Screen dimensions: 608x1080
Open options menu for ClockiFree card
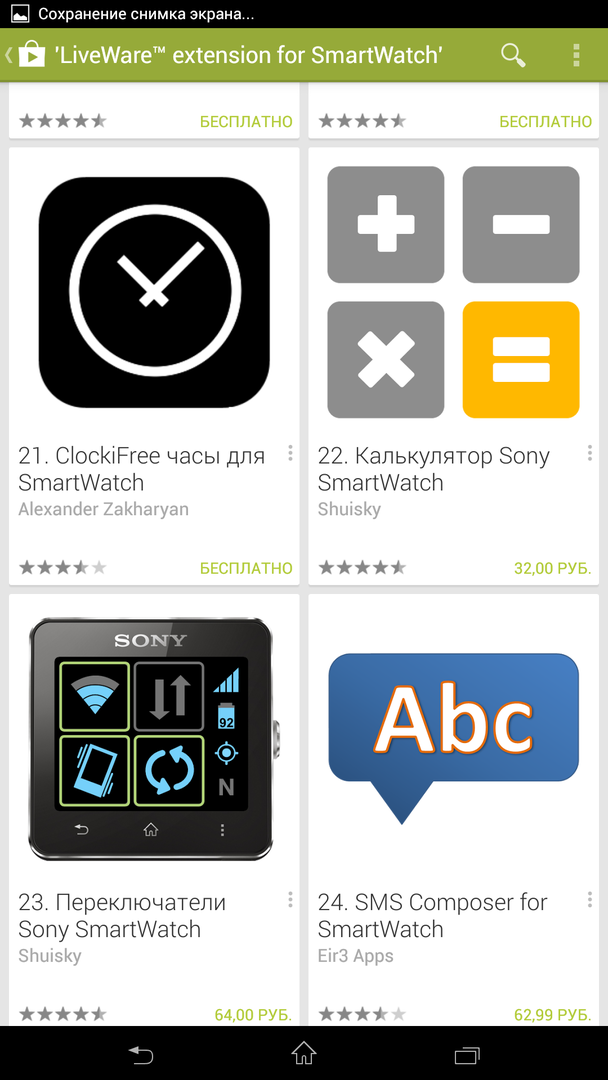click(x=290, y=454)
